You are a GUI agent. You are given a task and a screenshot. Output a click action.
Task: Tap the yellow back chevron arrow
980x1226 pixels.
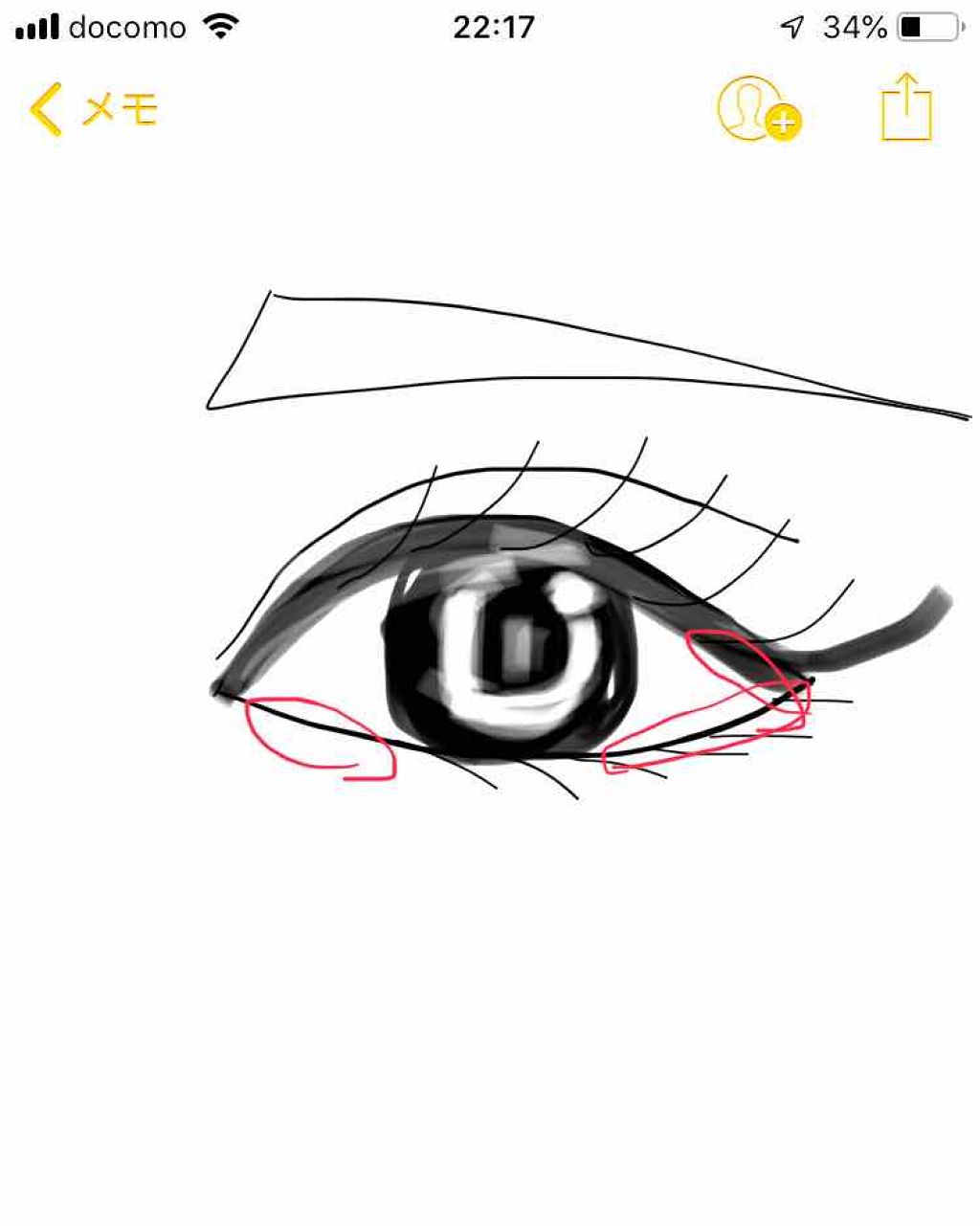42,109
